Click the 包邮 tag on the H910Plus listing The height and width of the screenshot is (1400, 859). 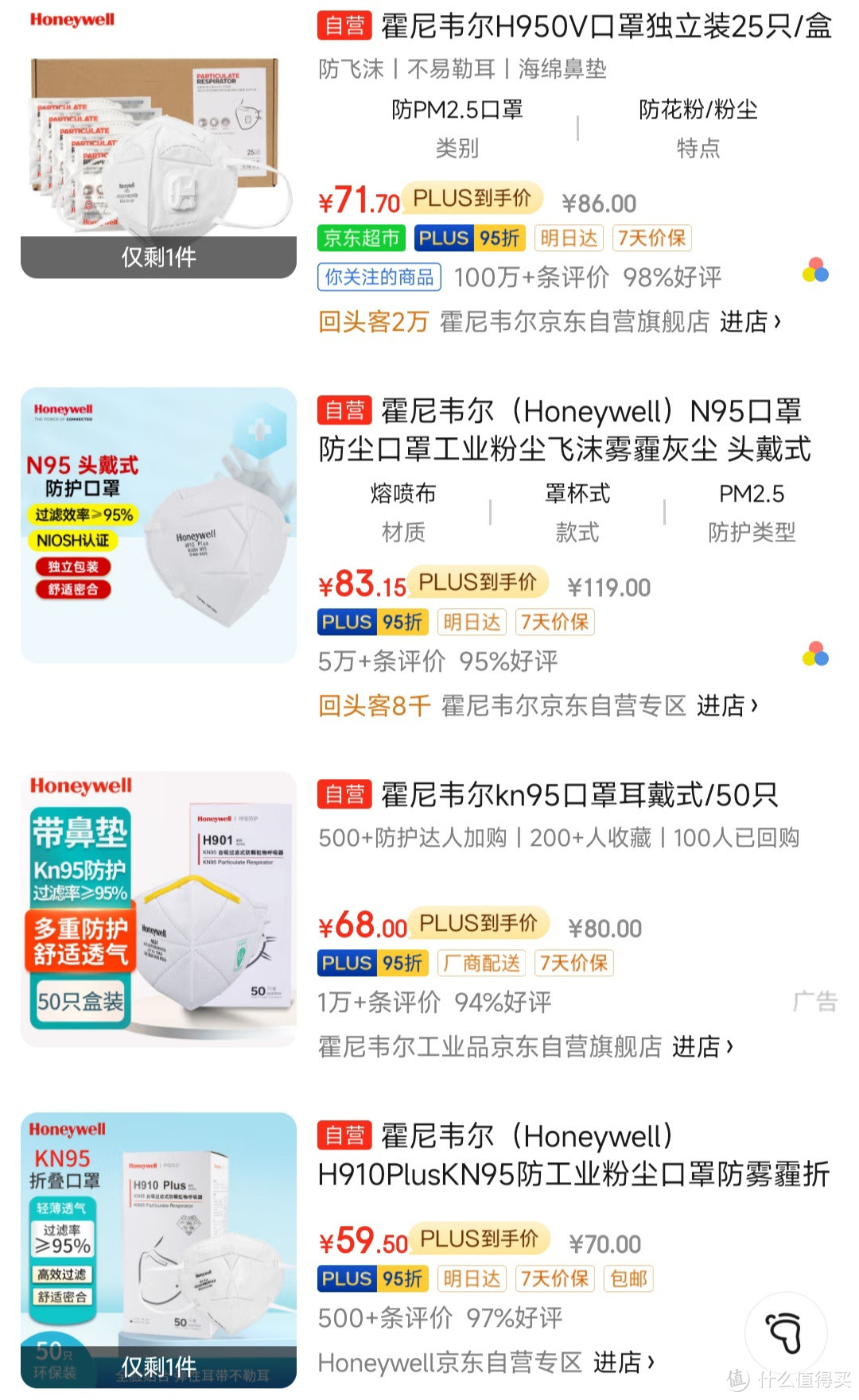point(628,1278)
